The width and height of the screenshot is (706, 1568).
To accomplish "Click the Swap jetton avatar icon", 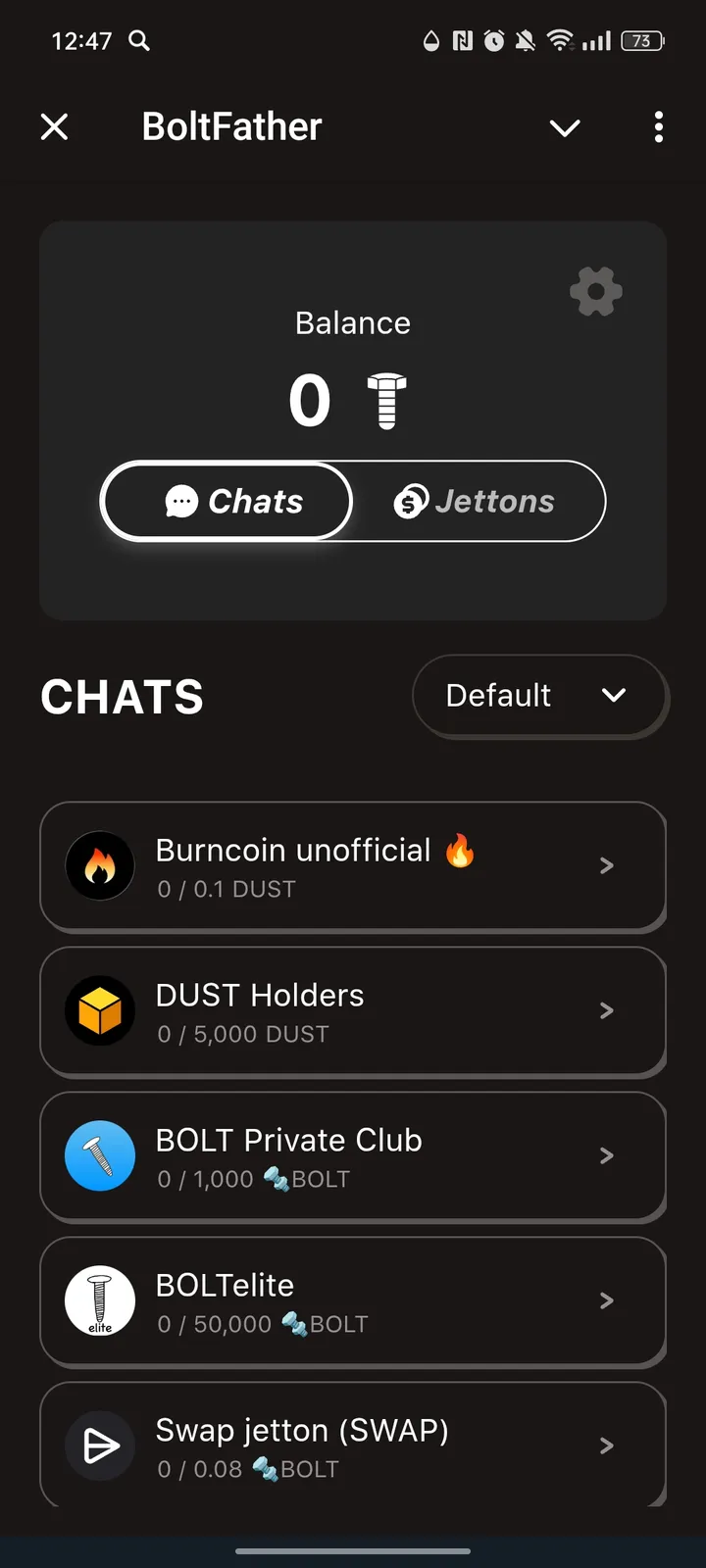I will (99, 1445).
